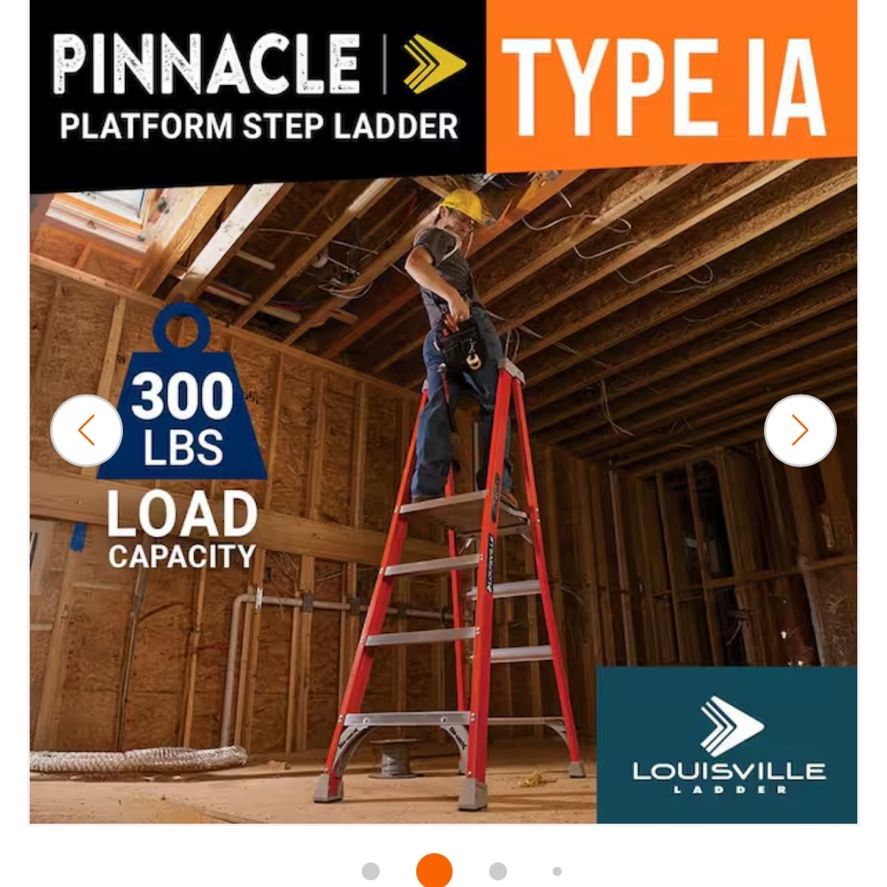The image size is (887, 887).
Task: Go to the previous product image
Action: pos(87,430)
